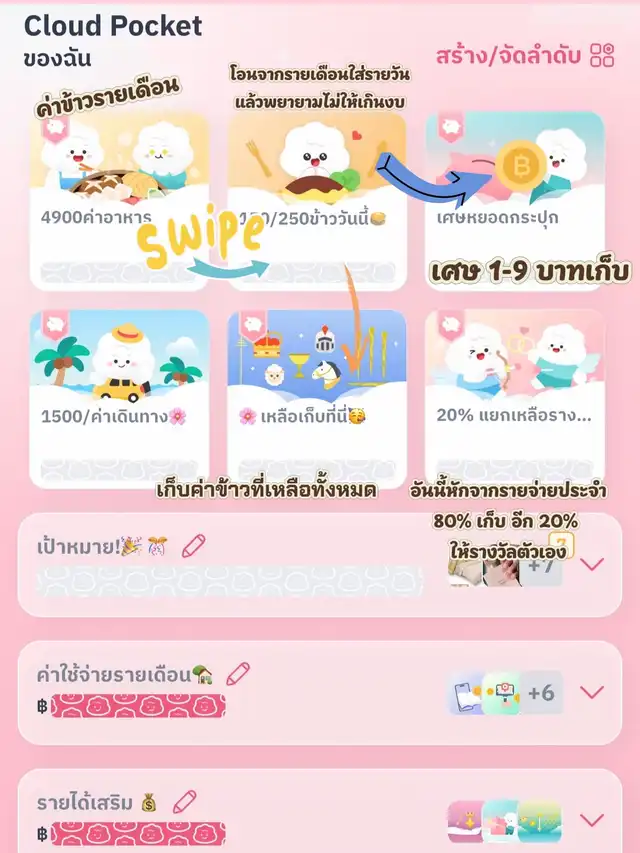640x853 pixels.
Task: Open the 4900ค่าอาหาร pocket card
Action: click(119, 200)
